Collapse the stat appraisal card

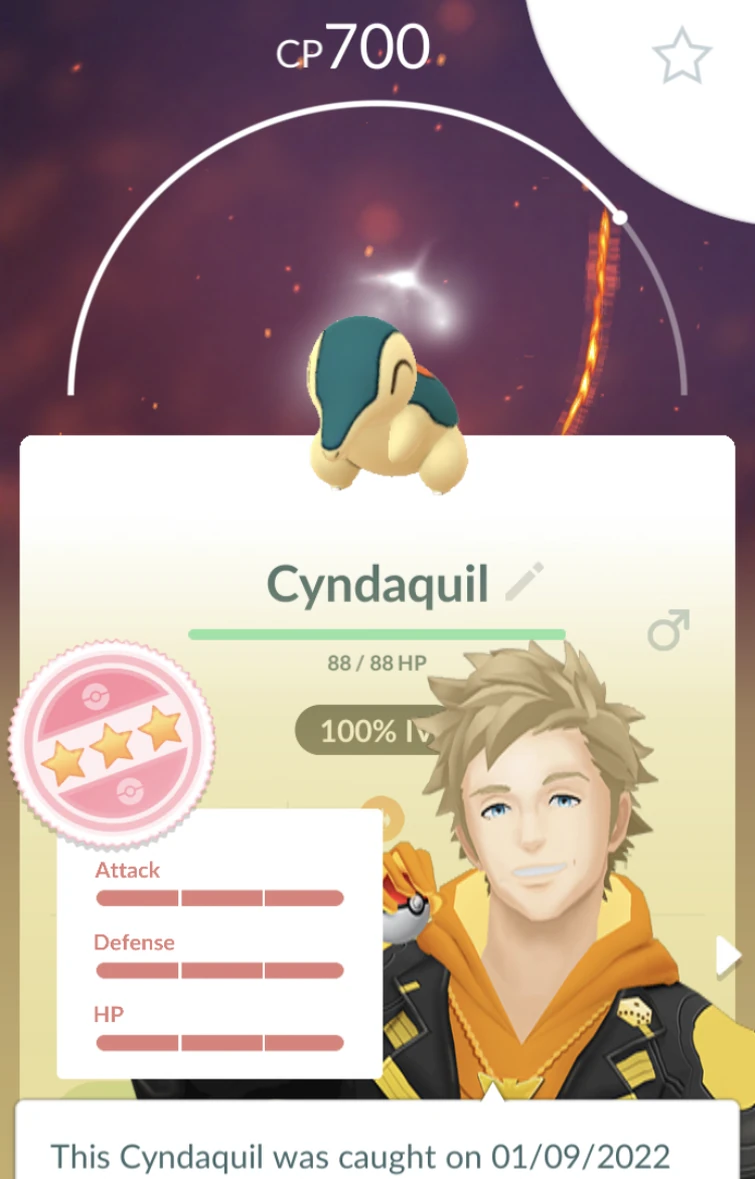220,945
